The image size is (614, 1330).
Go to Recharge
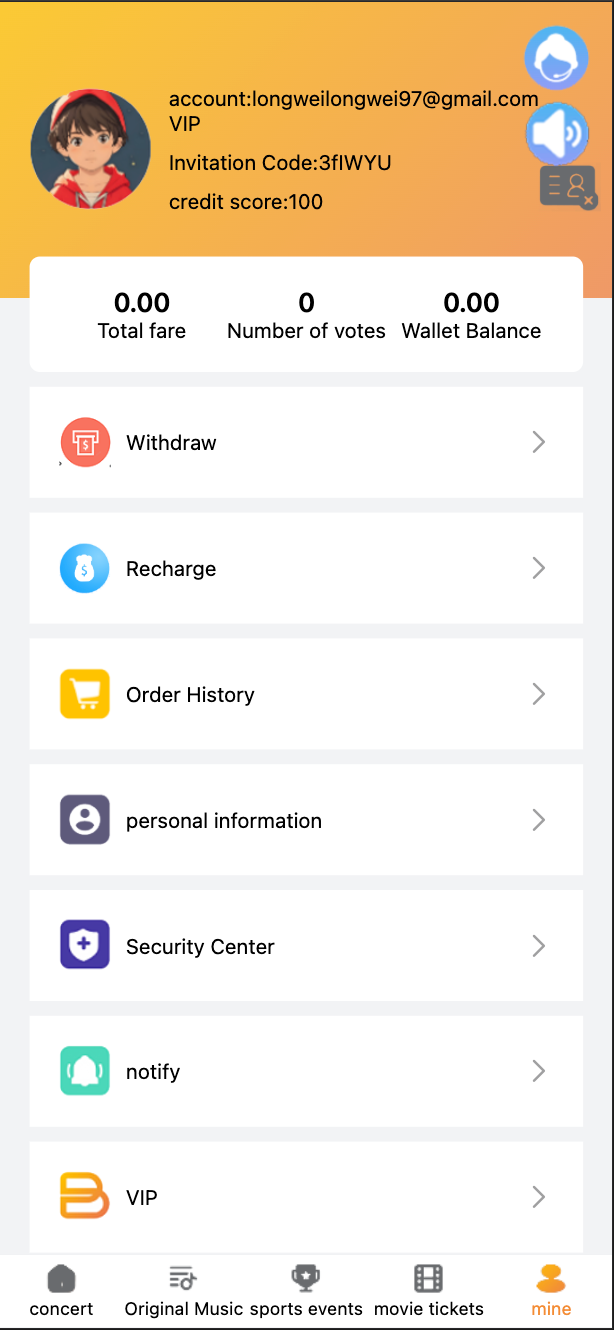coord(306,568)
